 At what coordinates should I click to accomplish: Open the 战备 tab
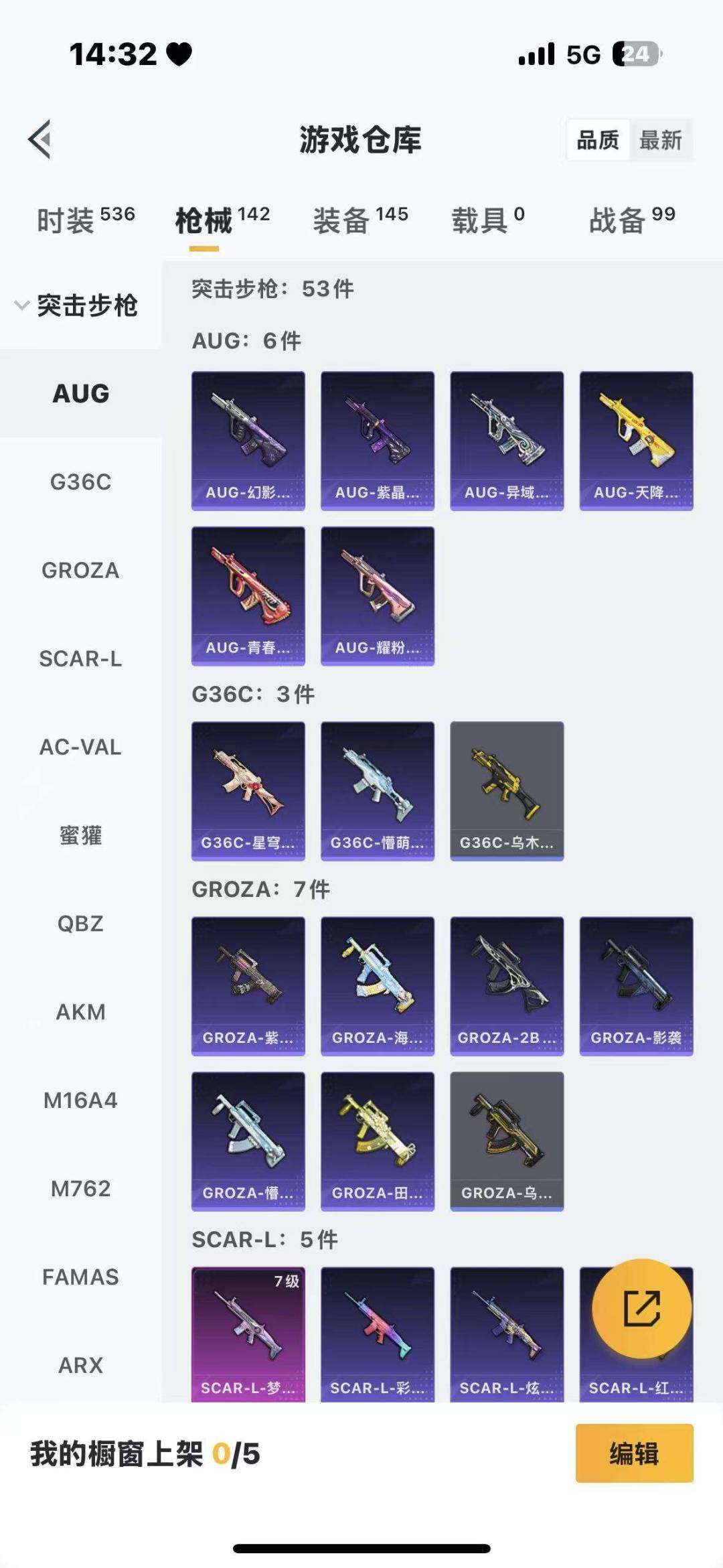tap(631, 220)
